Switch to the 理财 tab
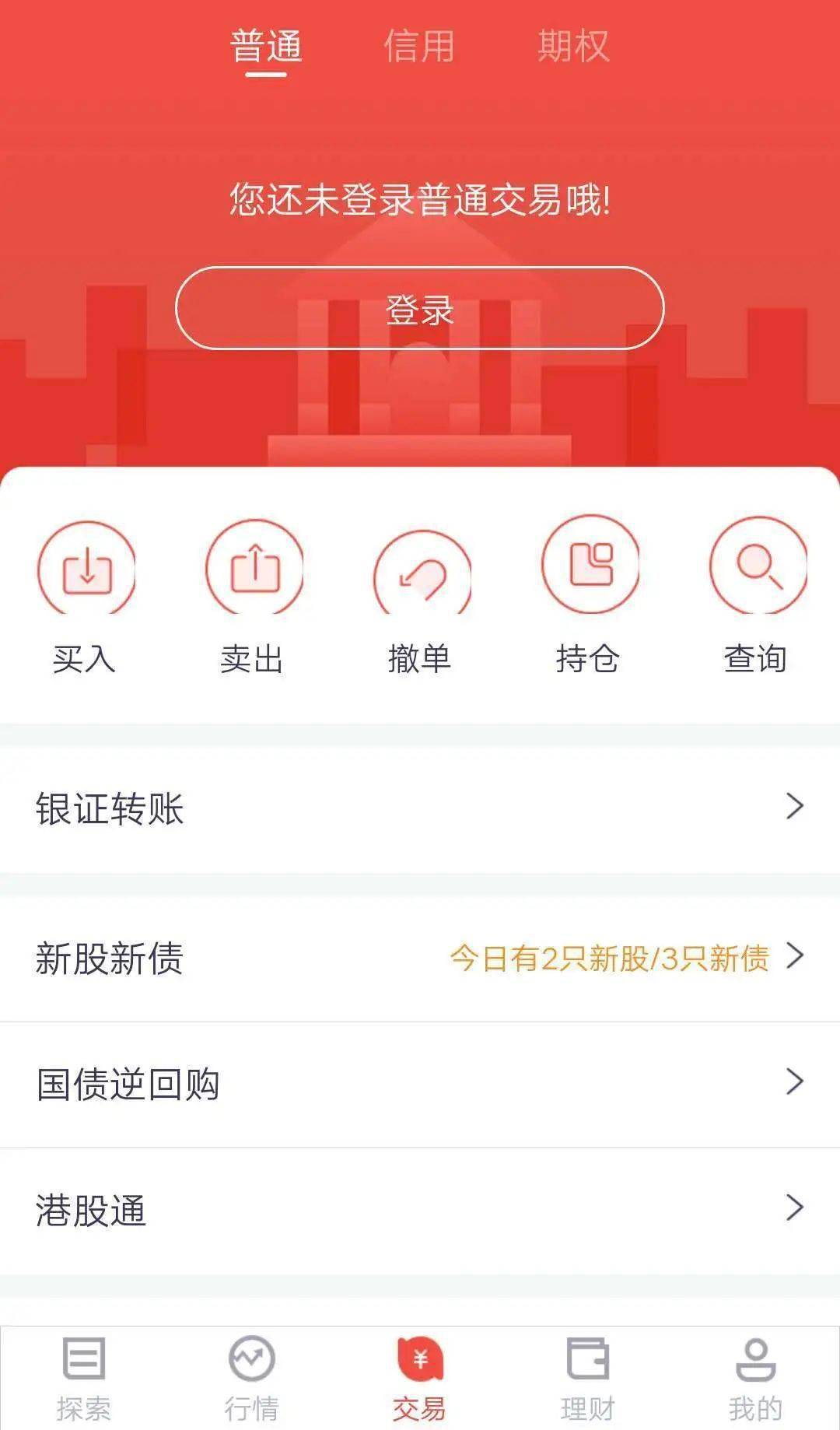This screenshot has height=1430, width=840. click(x=588, y=1379)
